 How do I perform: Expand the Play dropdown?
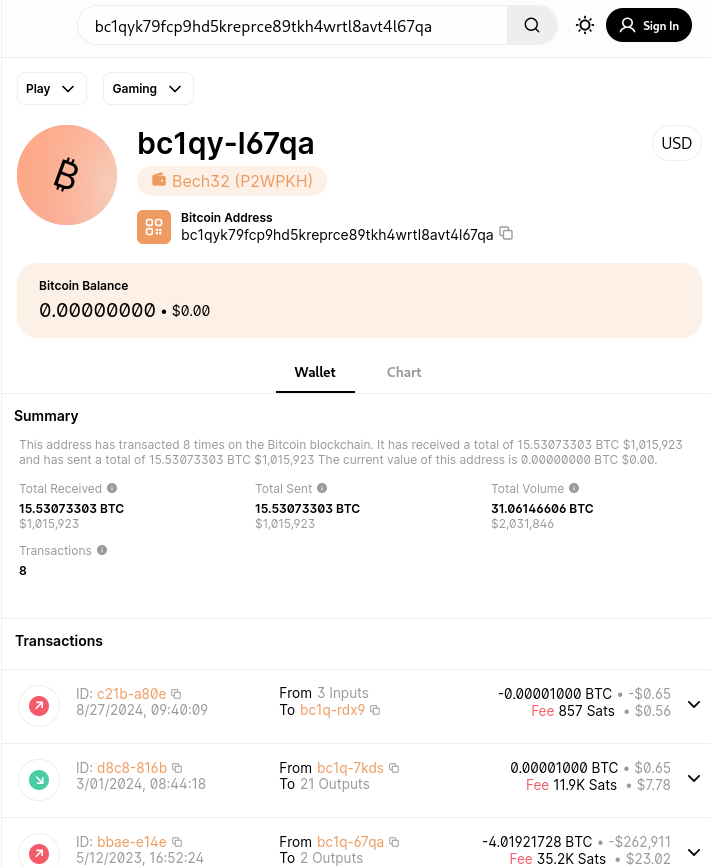(x=51, y=89)
